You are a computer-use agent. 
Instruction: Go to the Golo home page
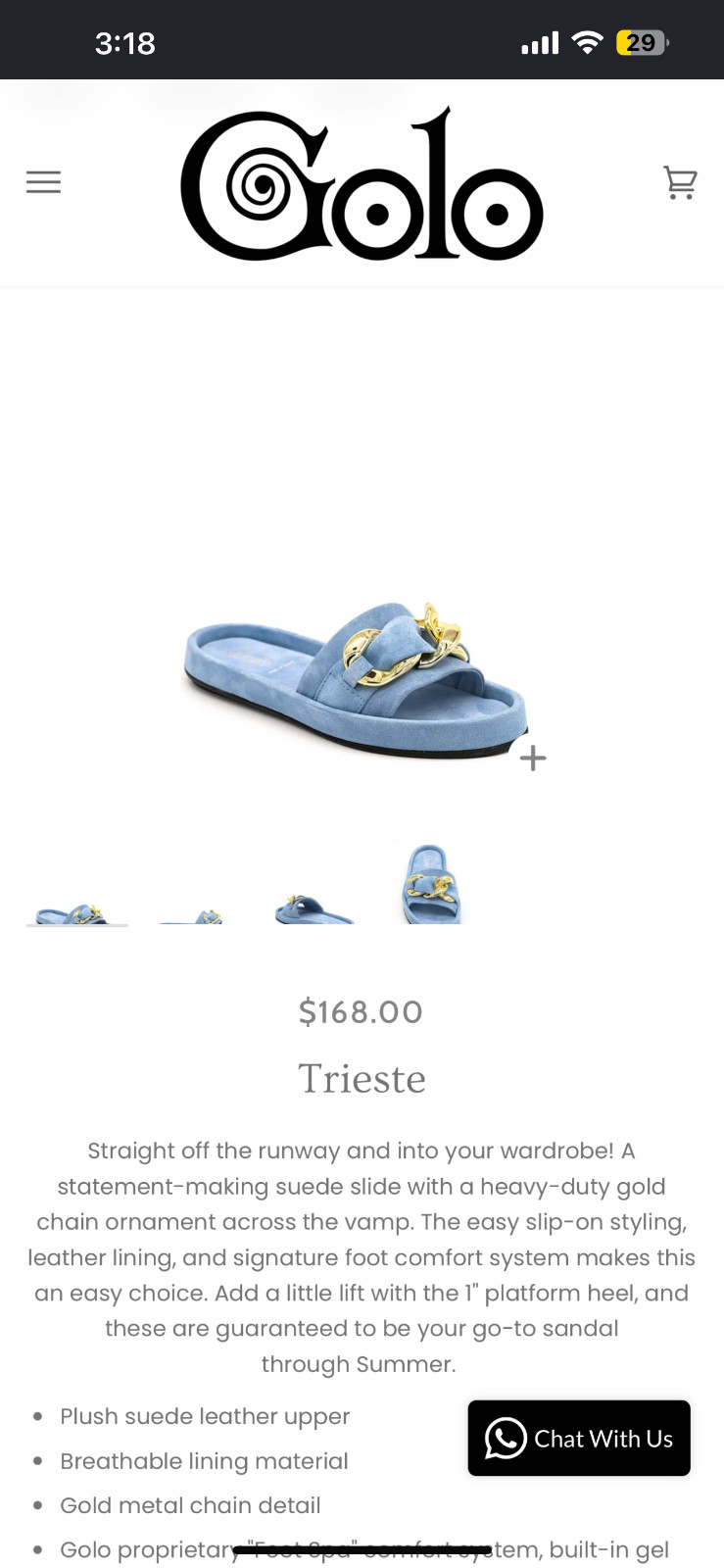tap(362, 183)
